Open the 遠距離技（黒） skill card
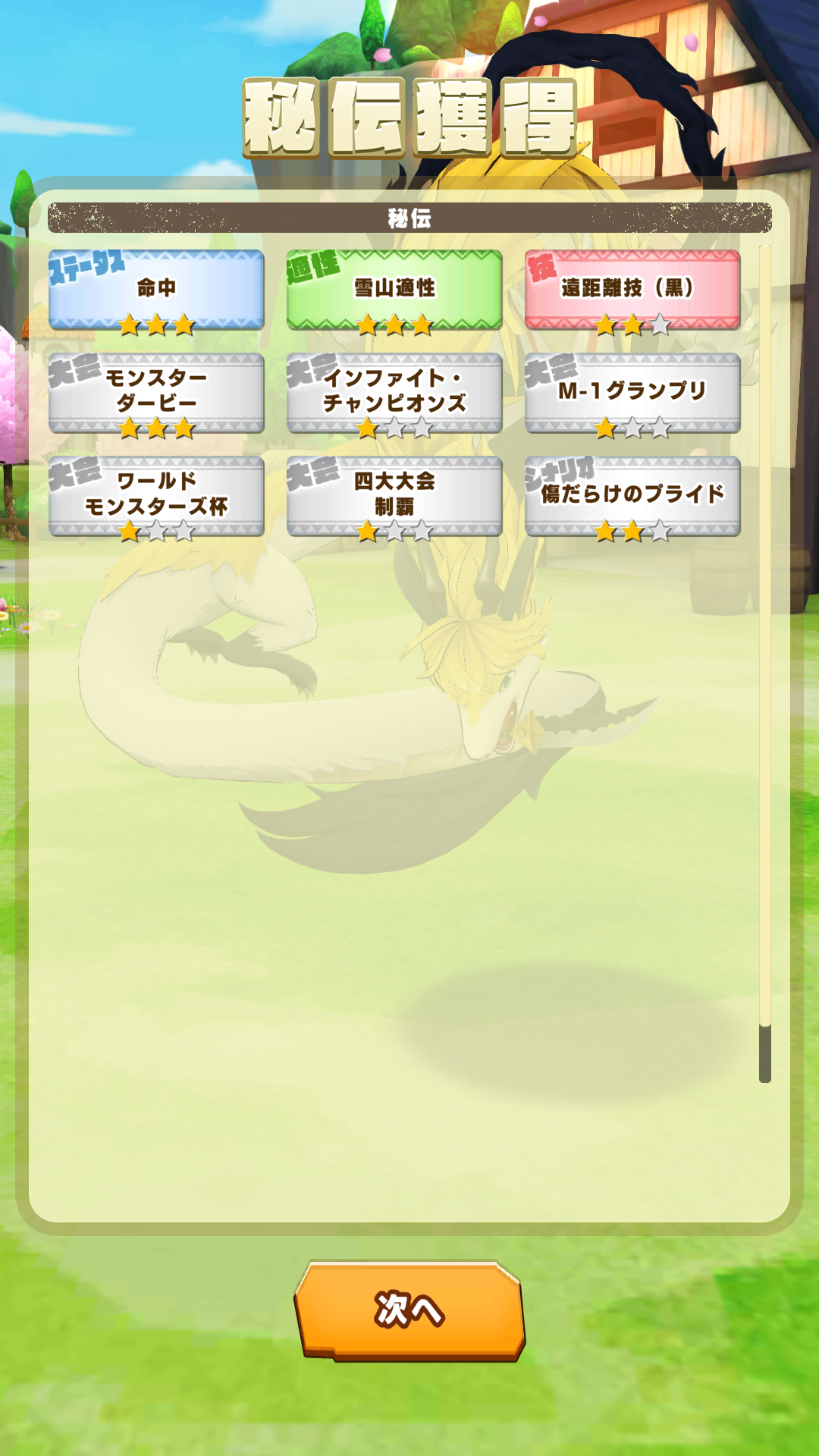Screen dimensions: 819x1456 [x=632, y=290]
